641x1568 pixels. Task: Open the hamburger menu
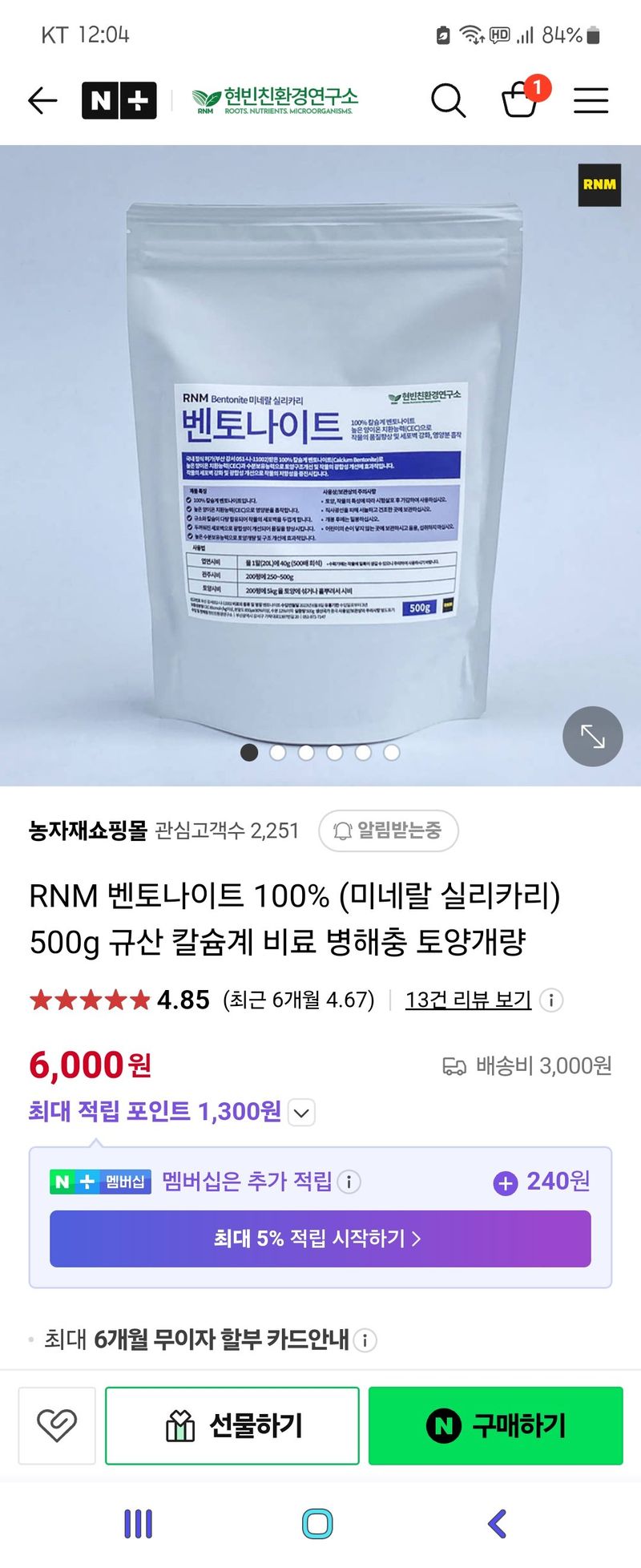[x=591, y=101]
